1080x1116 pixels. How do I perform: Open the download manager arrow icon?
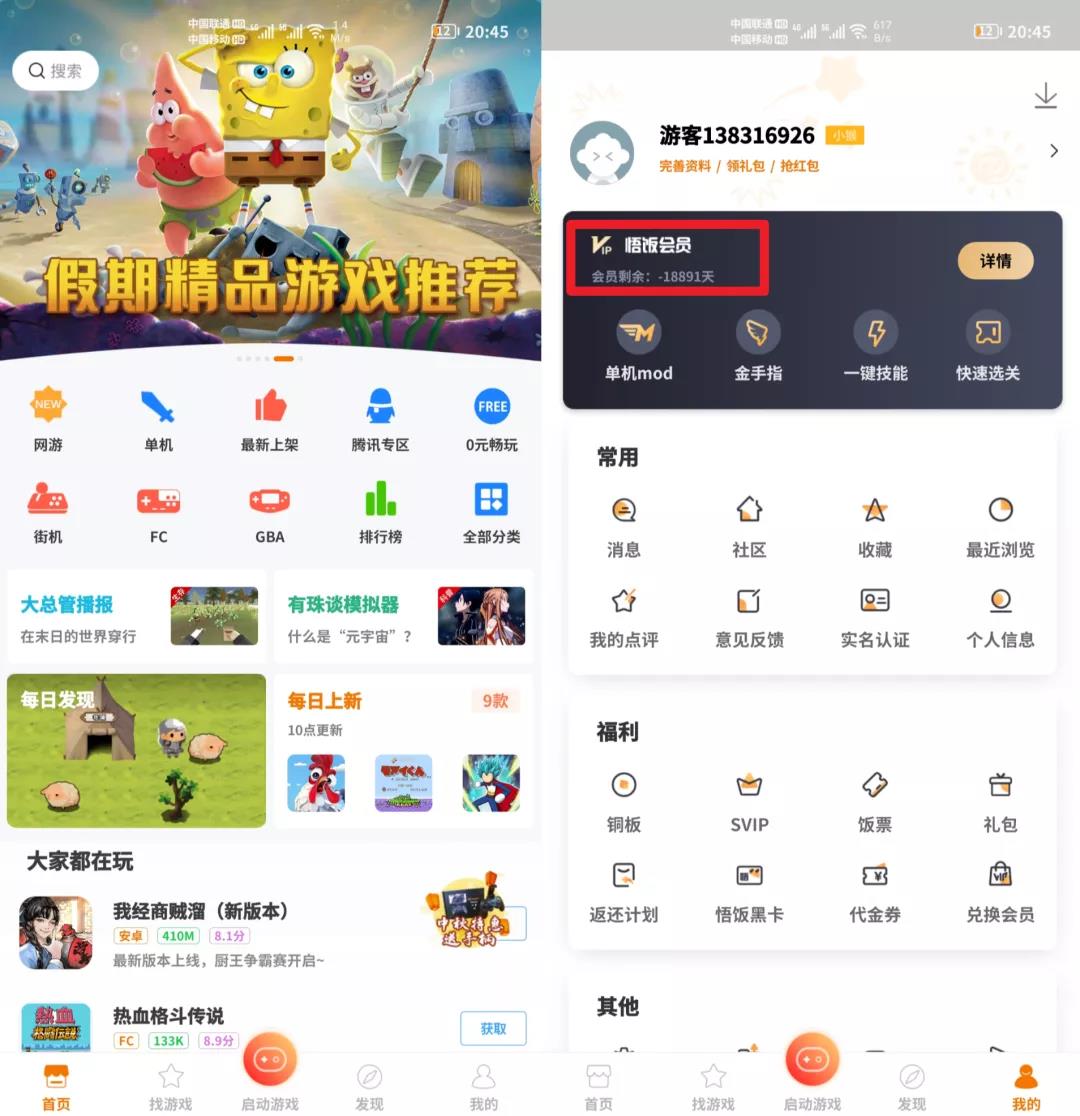click(x=1045, y=97)
